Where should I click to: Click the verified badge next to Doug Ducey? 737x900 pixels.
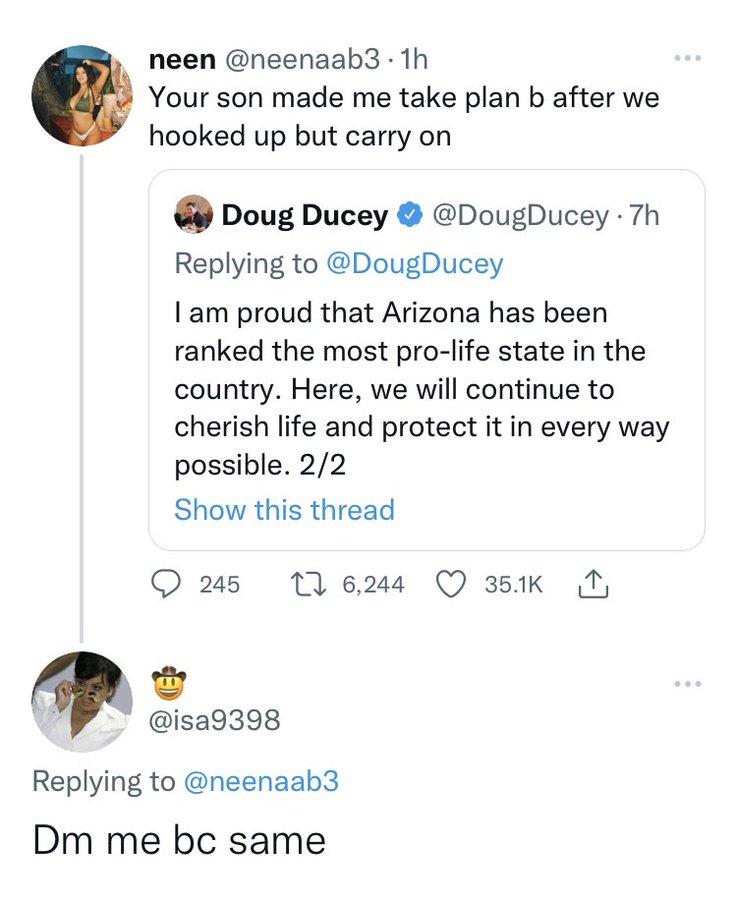pos(407,213)
